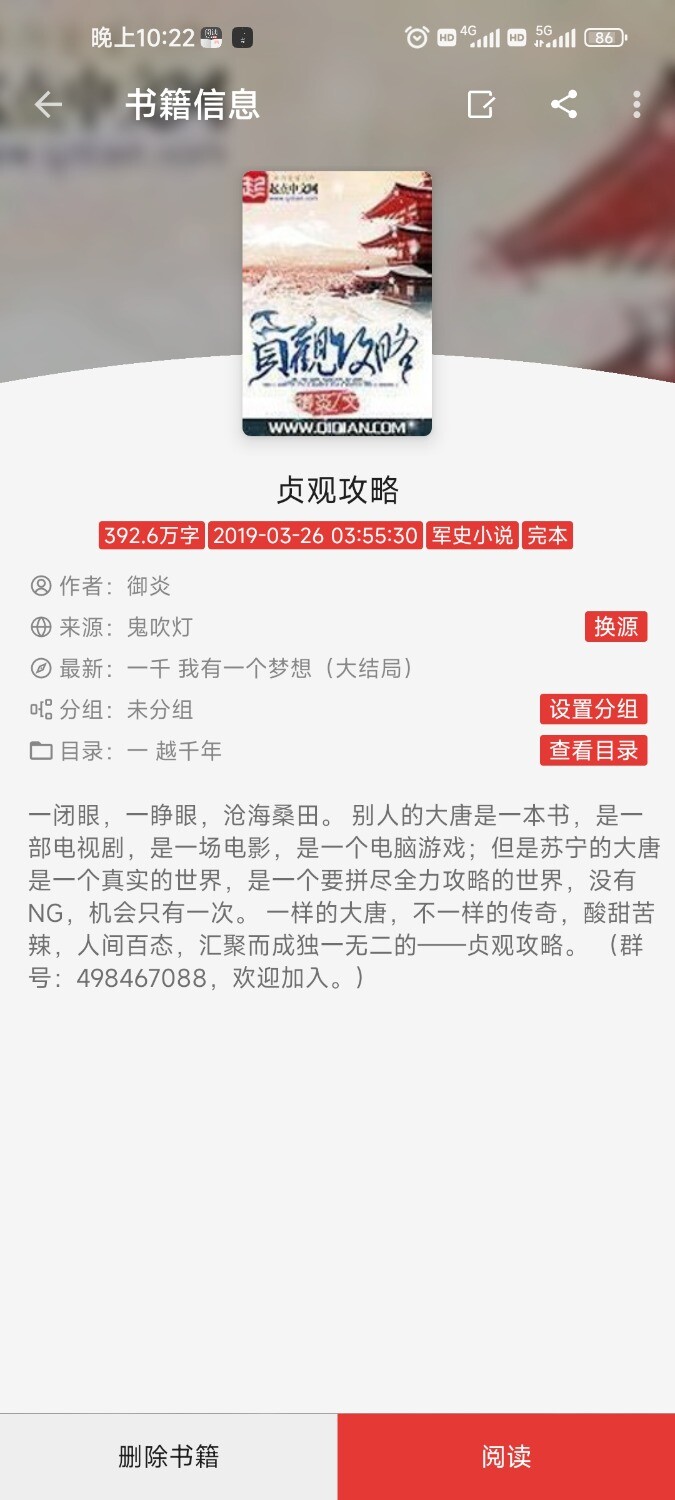Tap 阅读 to start reading
Image resolution: width=675 pixels, height=1500 pixels.
506,1456
